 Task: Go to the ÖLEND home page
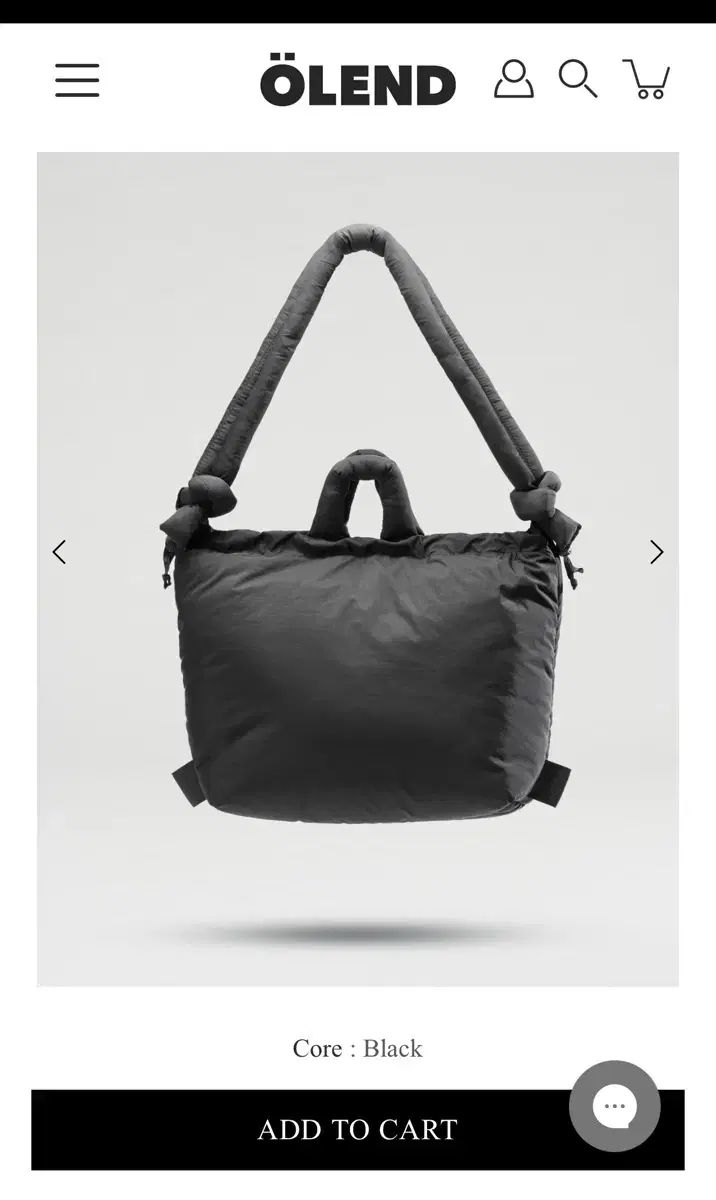tap(358, 84)
